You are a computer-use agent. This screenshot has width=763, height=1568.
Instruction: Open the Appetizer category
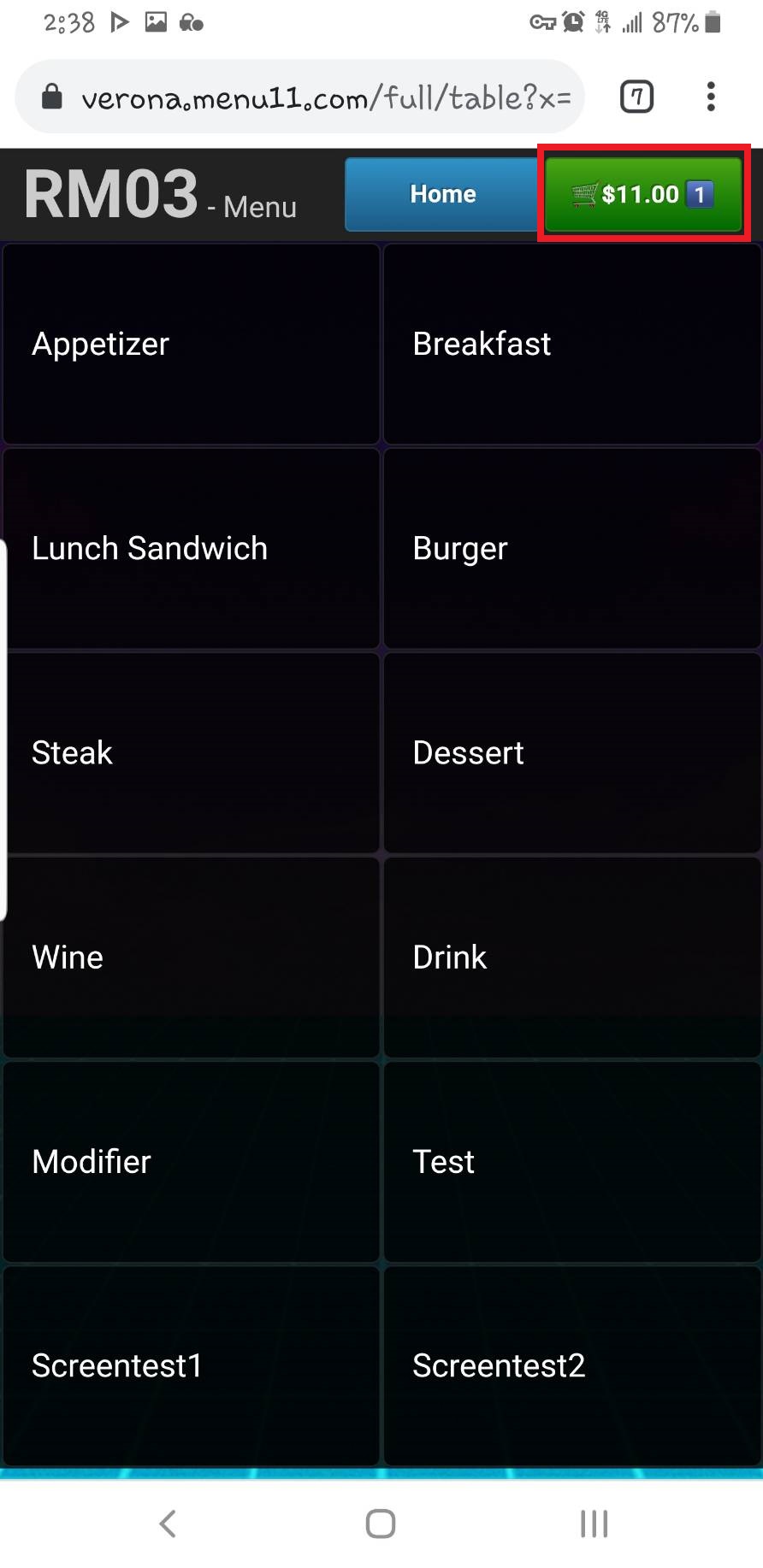click(191, 344)
